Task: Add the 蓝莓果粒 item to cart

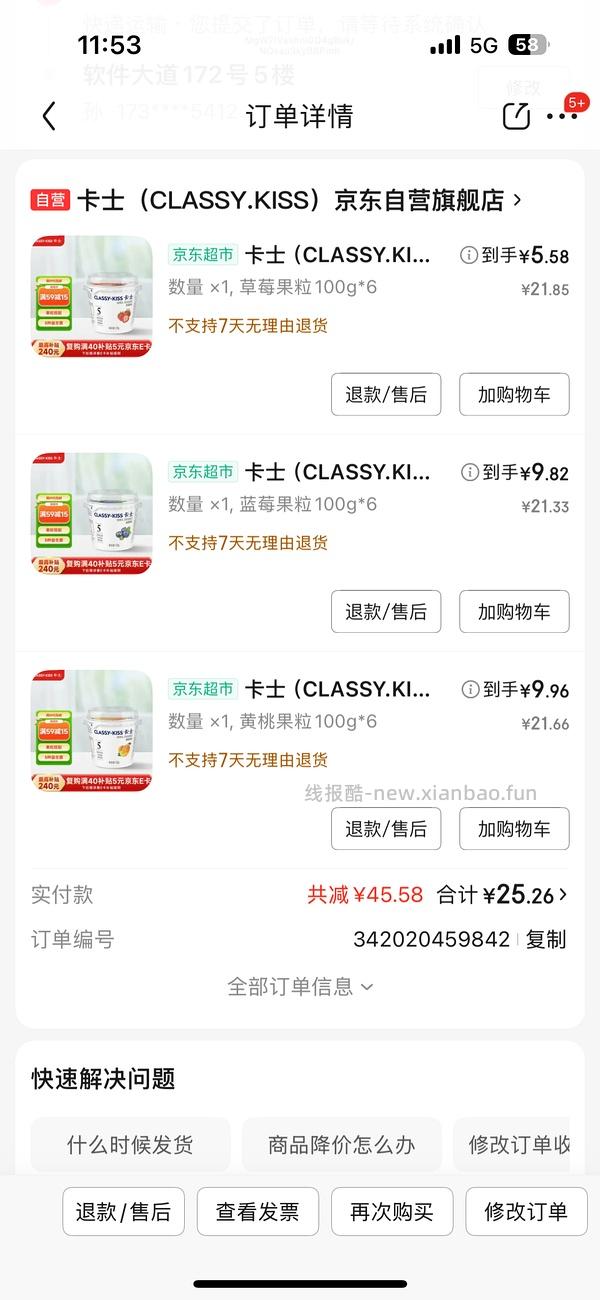Action: point(514,612)
